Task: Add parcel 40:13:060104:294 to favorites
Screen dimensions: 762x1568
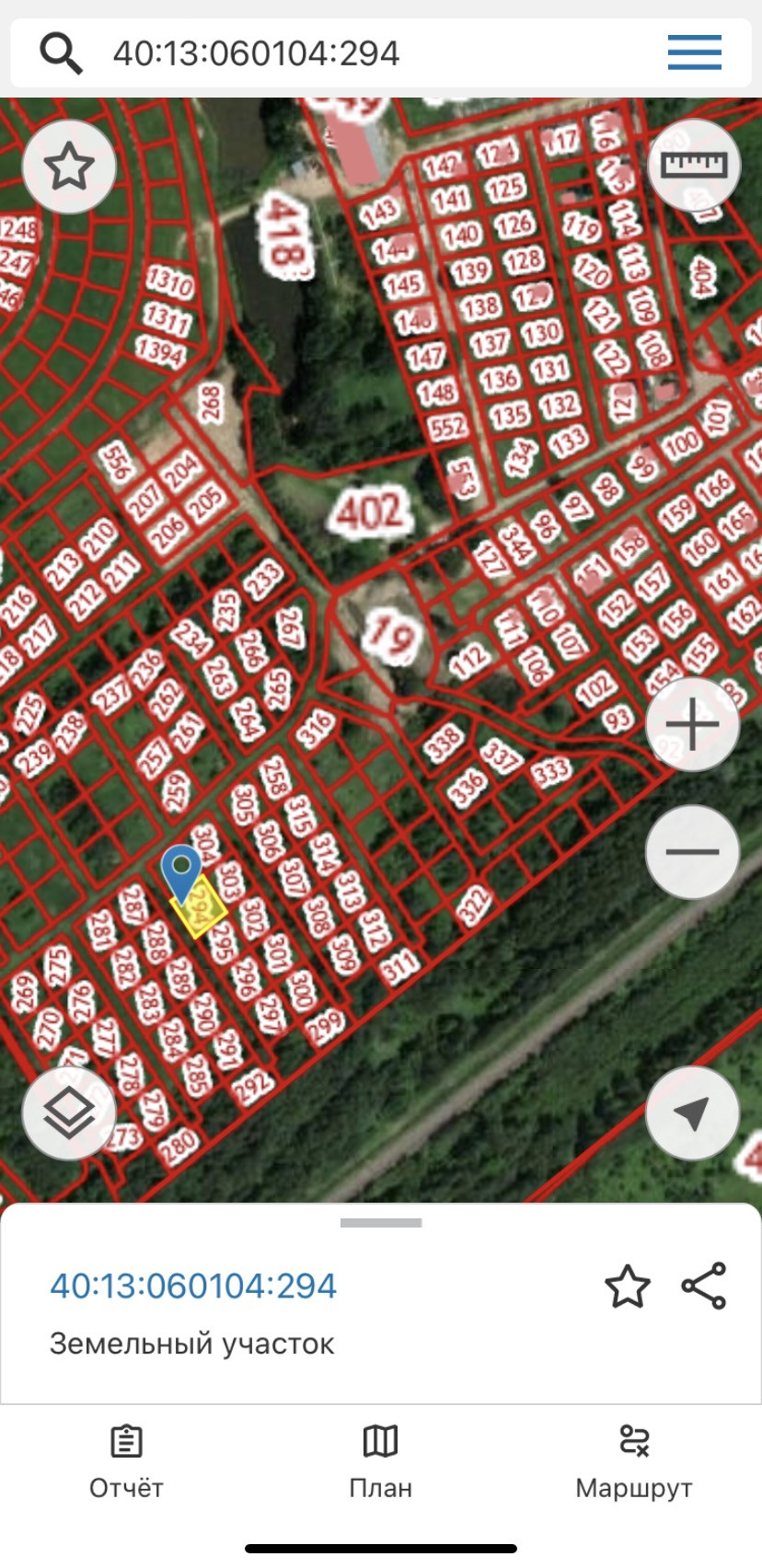Action: pyautogui.click(x=628, y=1286)
